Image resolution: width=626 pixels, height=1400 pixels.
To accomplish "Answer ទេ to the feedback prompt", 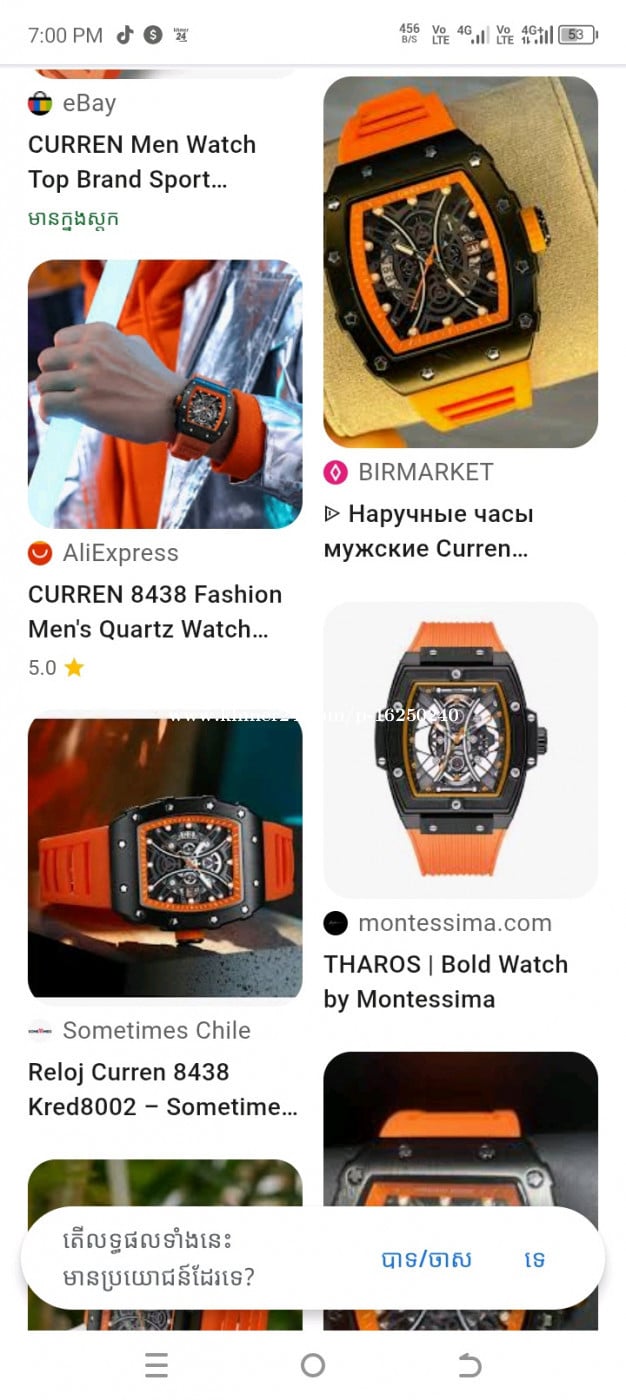I will click(x=534, y=1259).
